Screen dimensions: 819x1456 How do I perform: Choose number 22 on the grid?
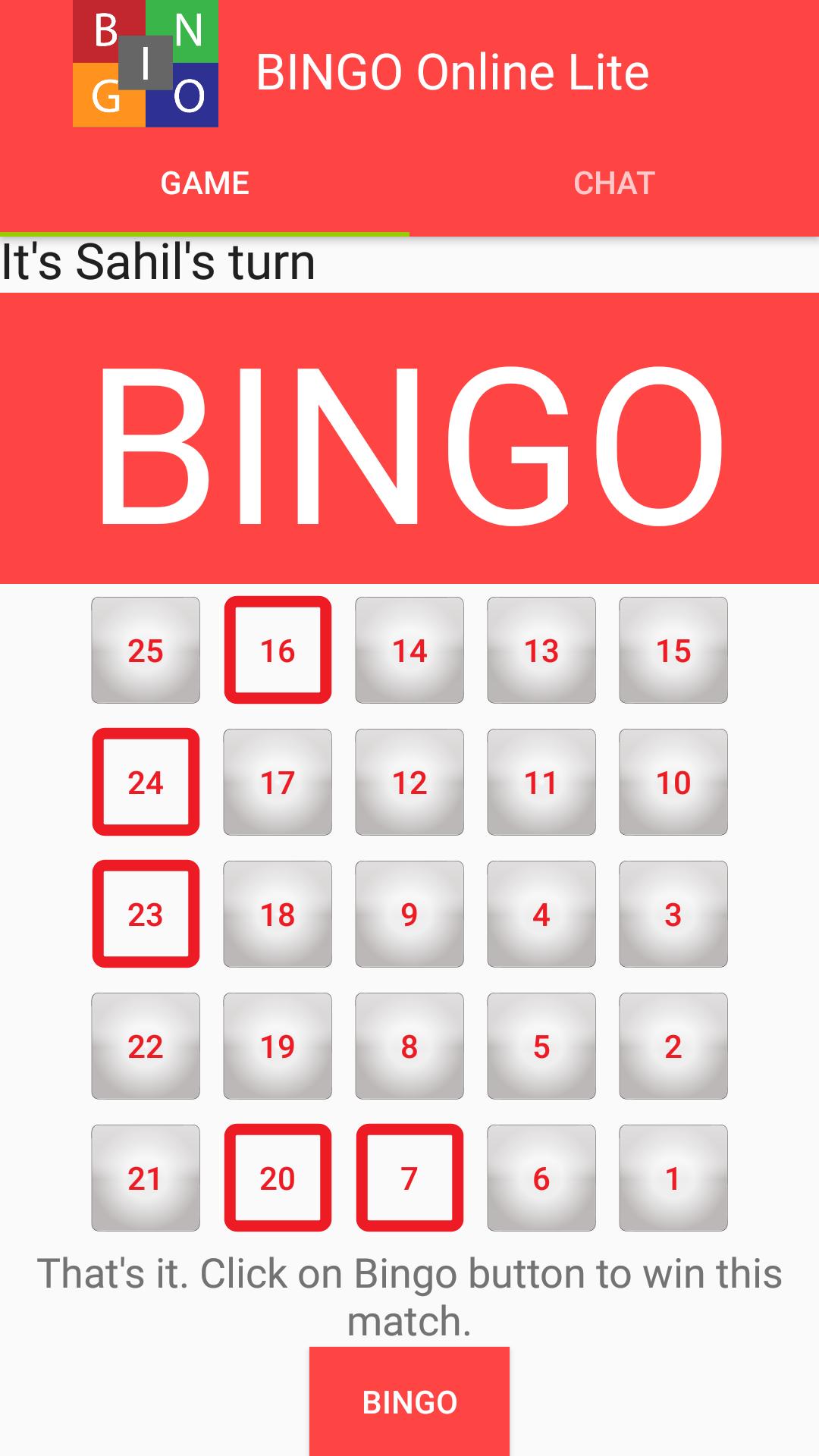pos(146,1046)
